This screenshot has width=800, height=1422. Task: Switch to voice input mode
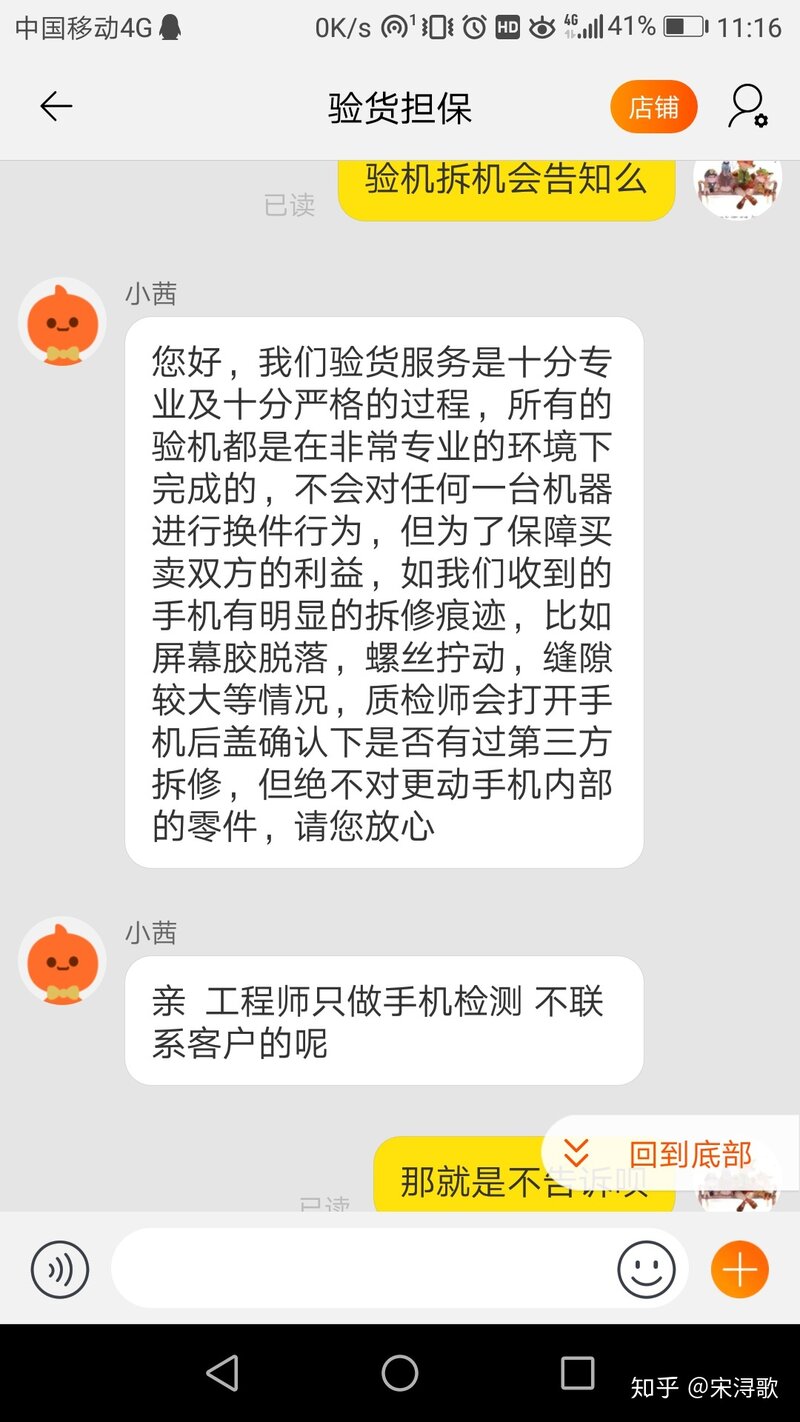[60, 1270]
